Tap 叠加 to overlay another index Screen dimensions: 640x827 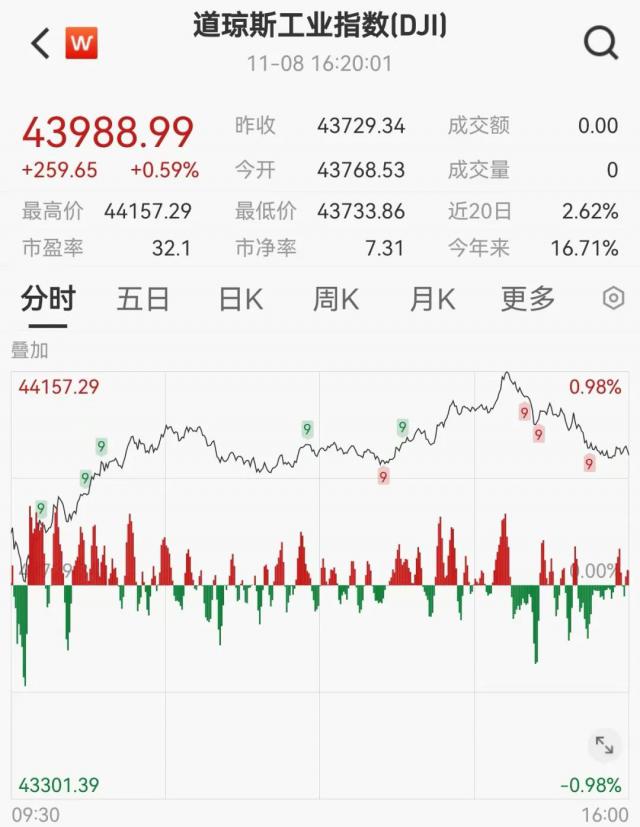tap(30, 350)
